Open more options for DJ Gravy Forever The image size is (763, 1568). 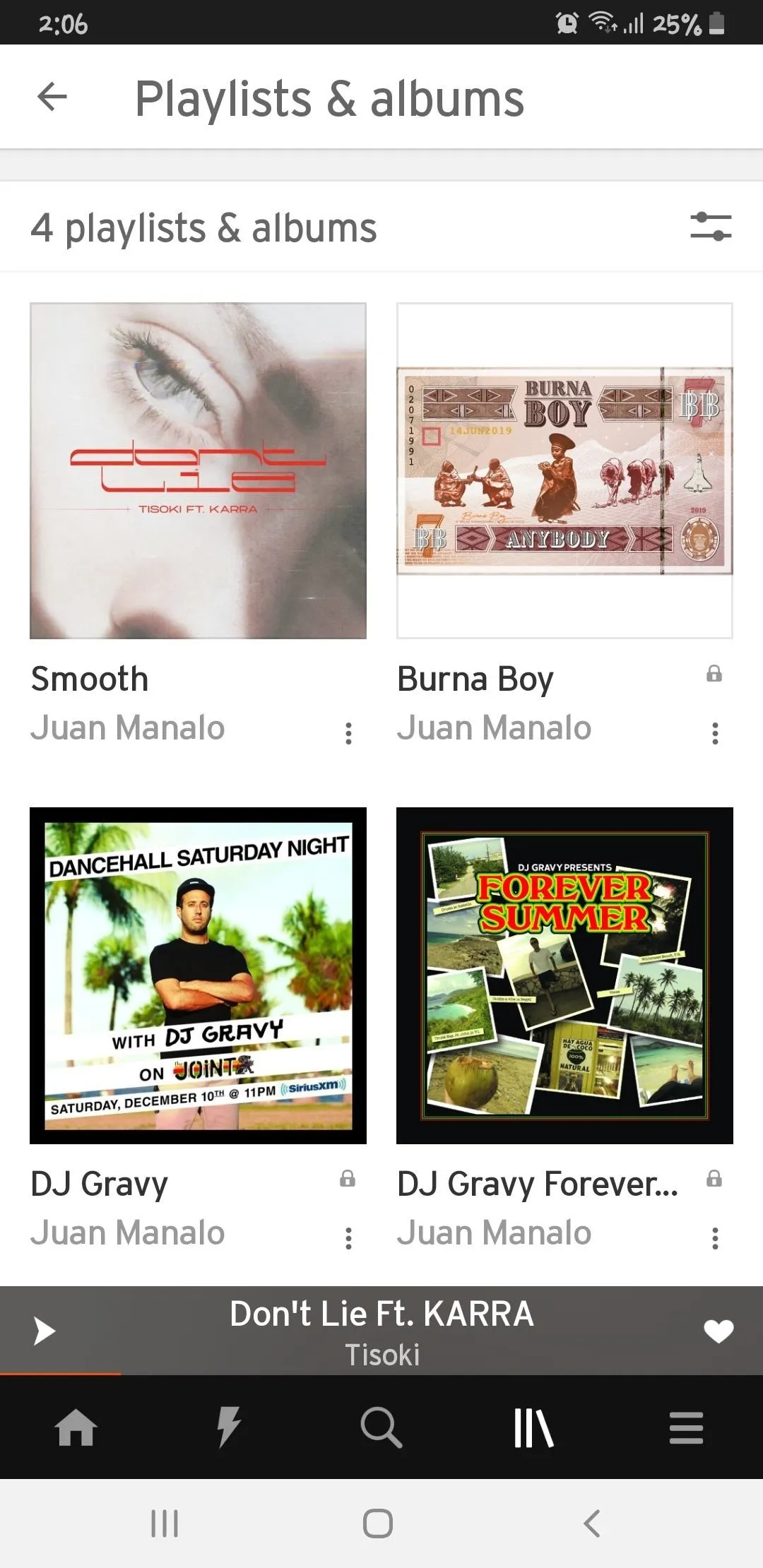pyautogui.click(x=715, y=1237)
